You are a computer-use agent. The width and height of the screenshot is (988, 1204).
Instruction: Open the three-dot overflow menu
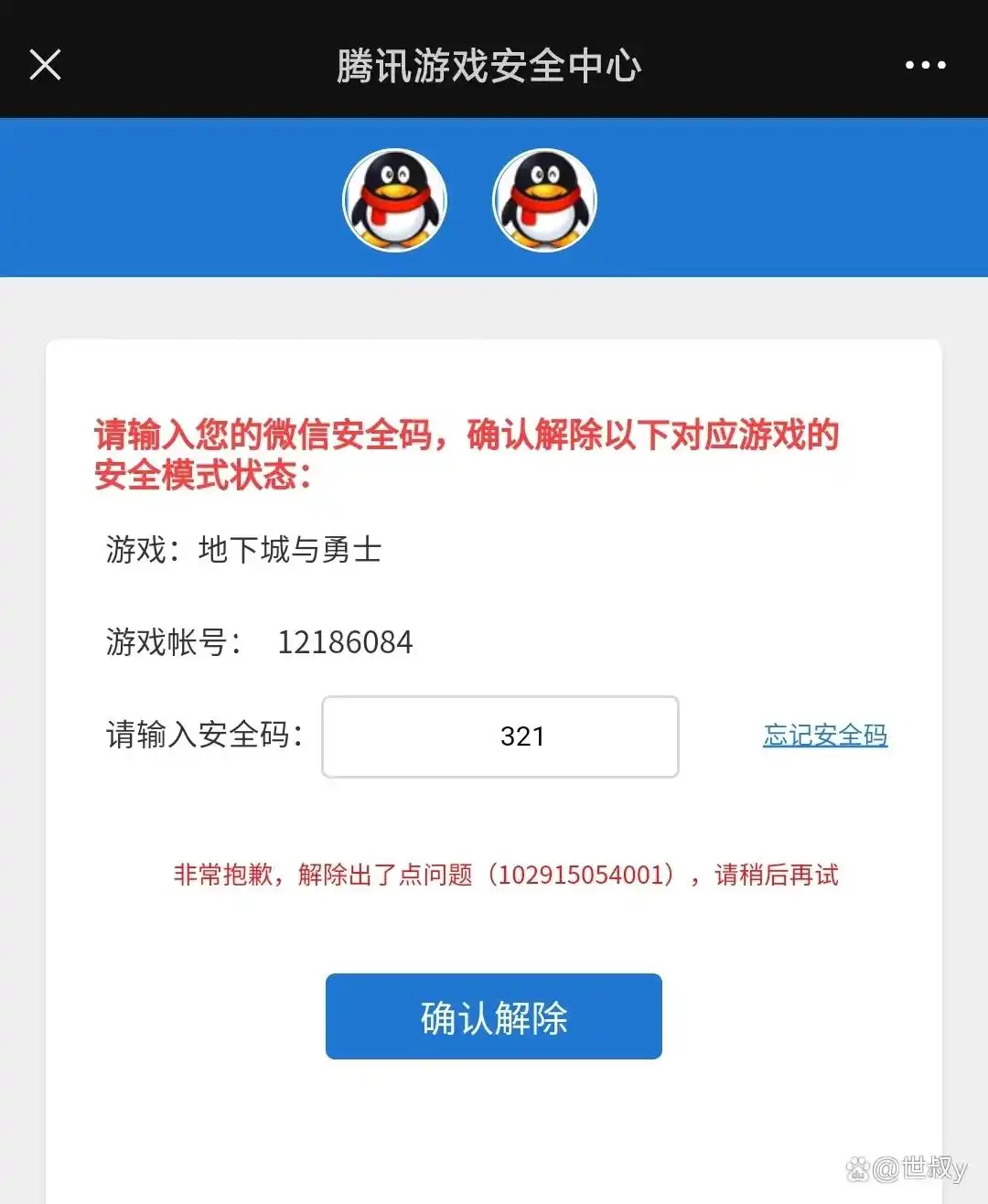click(925, 65)
